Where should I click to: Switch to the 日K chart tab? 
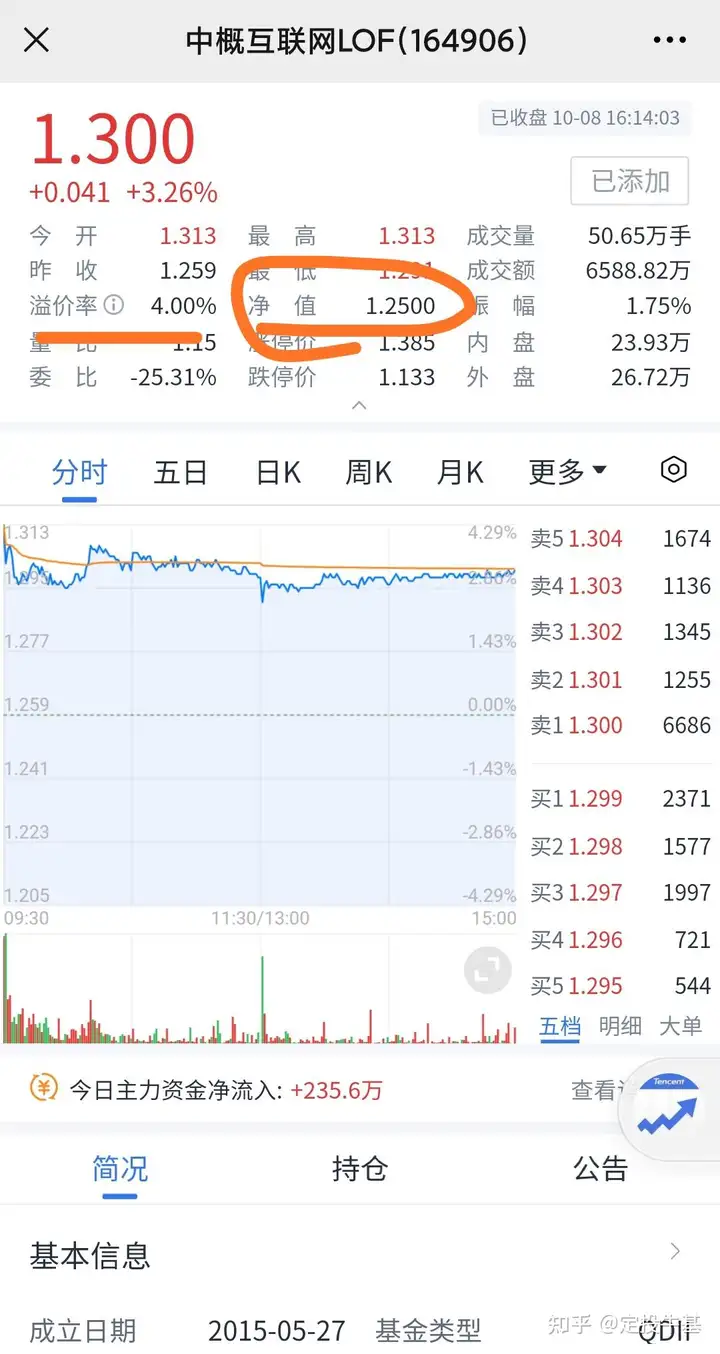click(278, 472)
